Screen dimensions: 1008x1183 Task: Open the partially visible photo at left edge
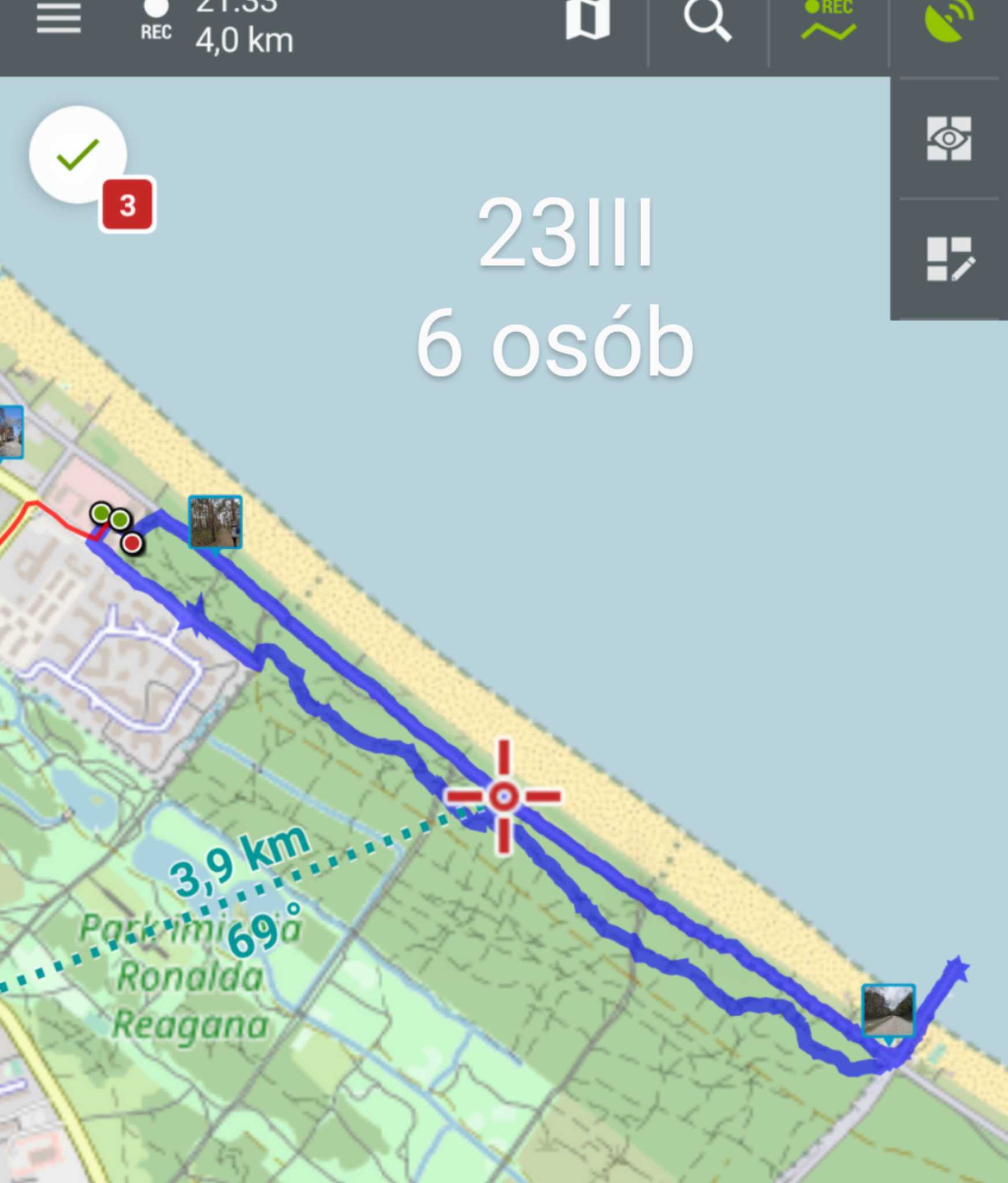tap(10, 432)
